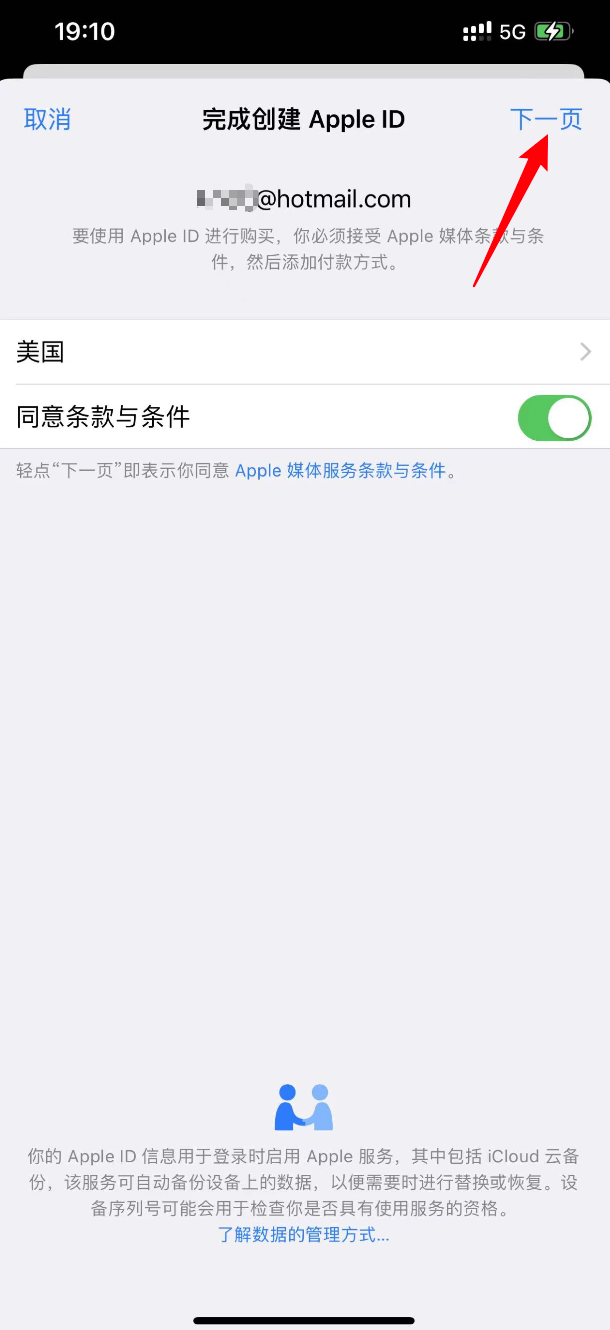The width and height of the screenshot is (610, 1330).
Task: Toggle off 同意条款与条件 switch
Action: coord(554,417)
